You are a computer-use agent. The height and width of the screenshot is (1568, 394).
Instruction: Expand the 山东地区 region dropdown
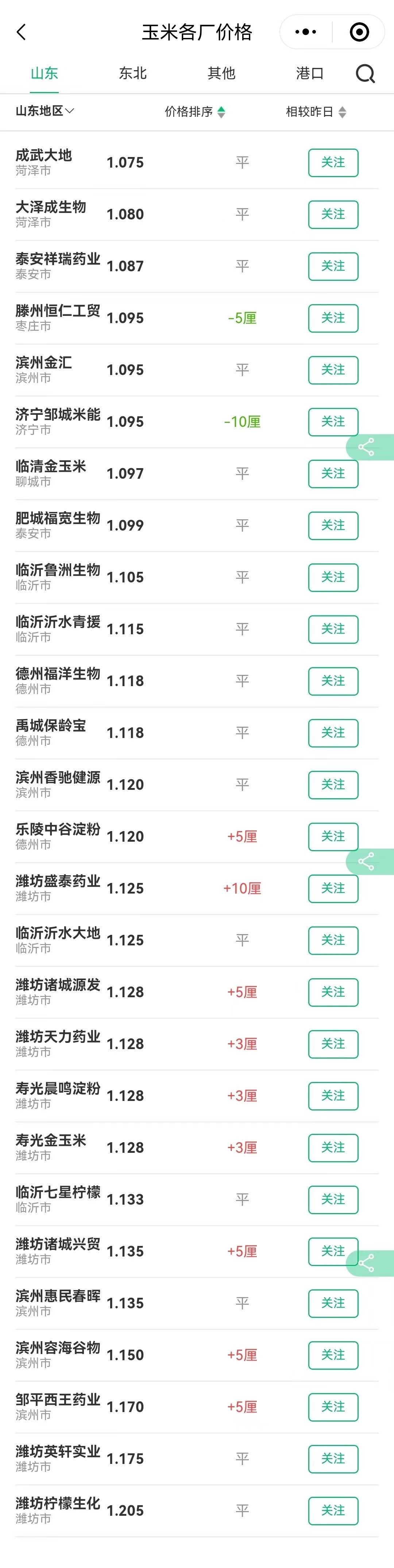[x=45, y=111]
